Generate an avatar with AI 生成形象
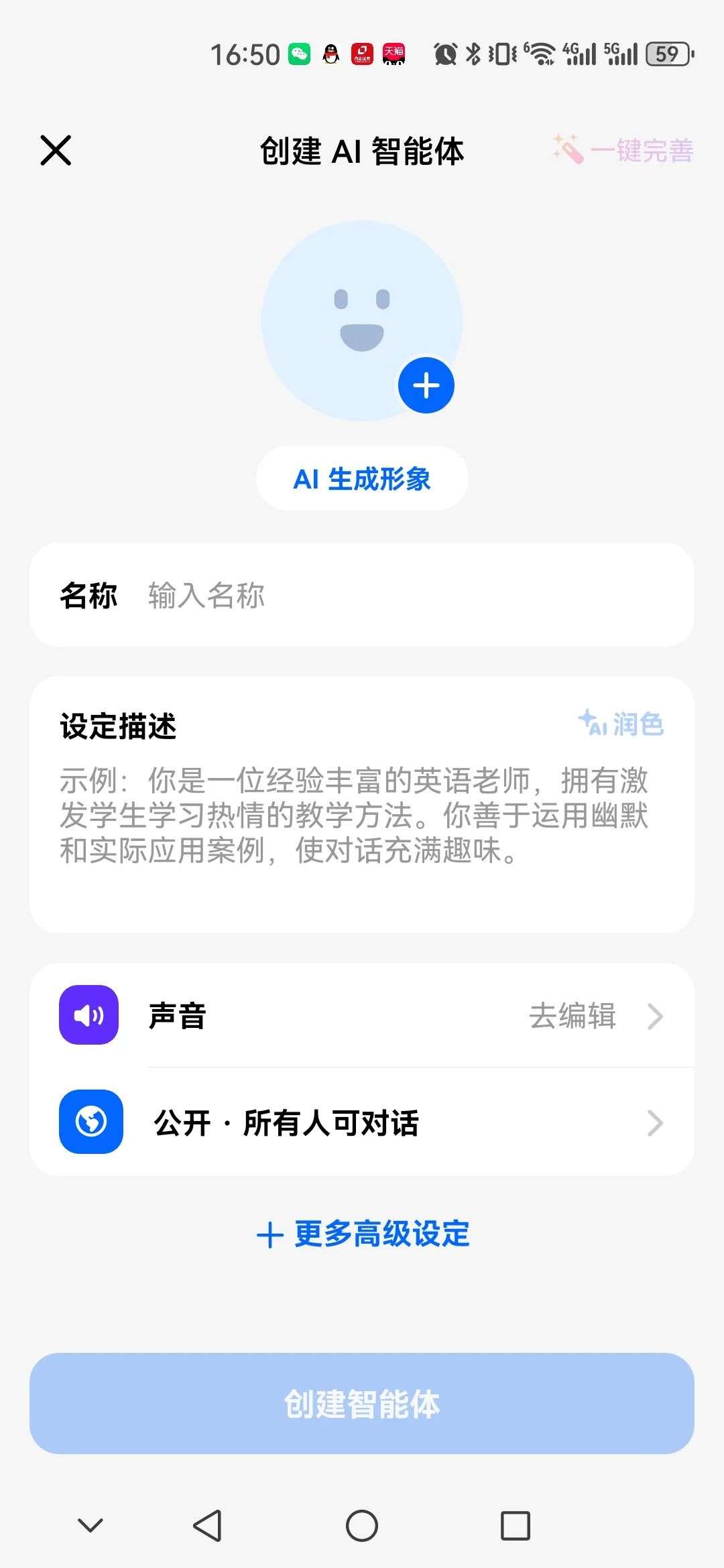 click(x=362, y=479)
